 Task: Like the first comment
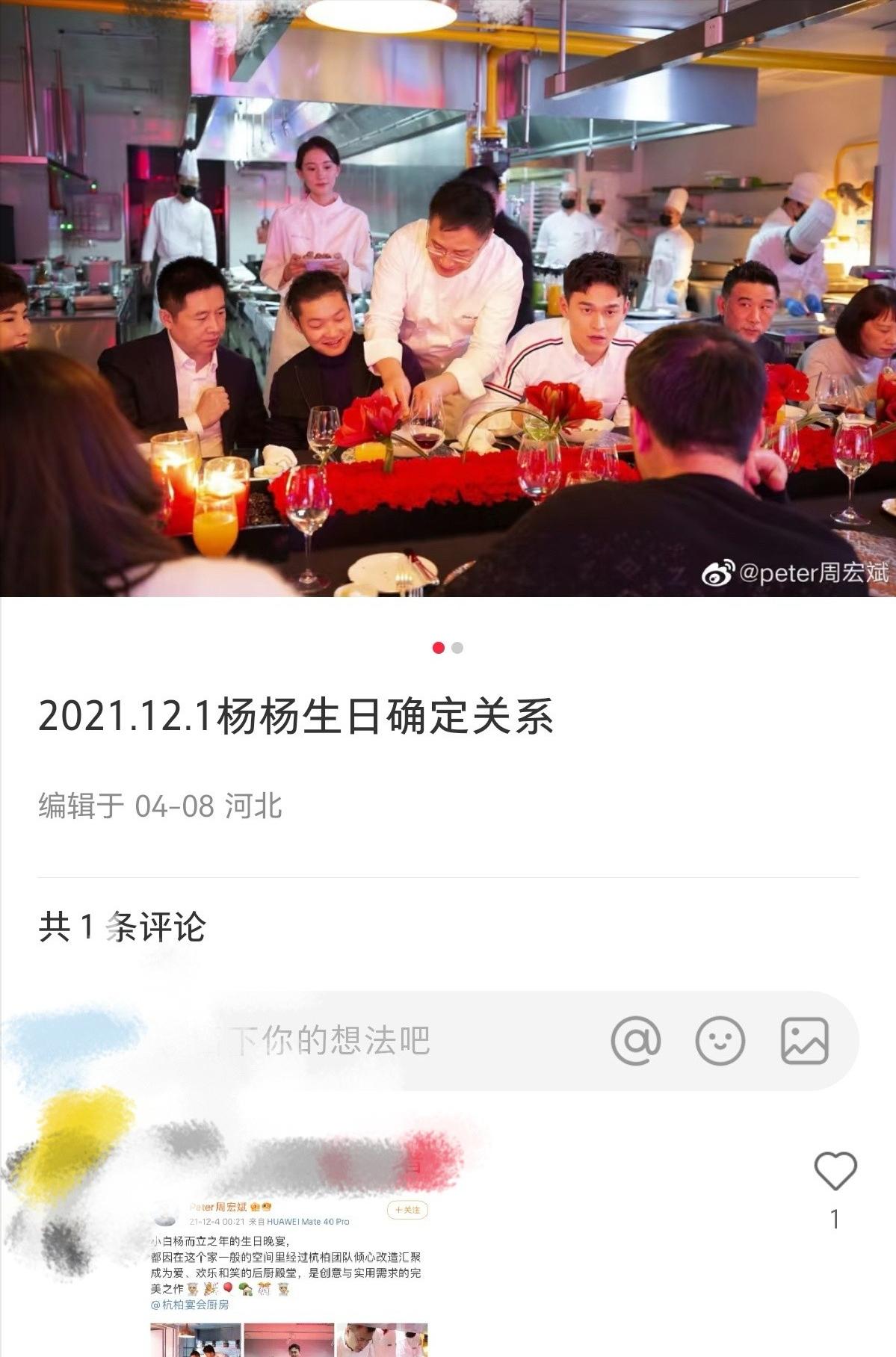click(835, 1172)
